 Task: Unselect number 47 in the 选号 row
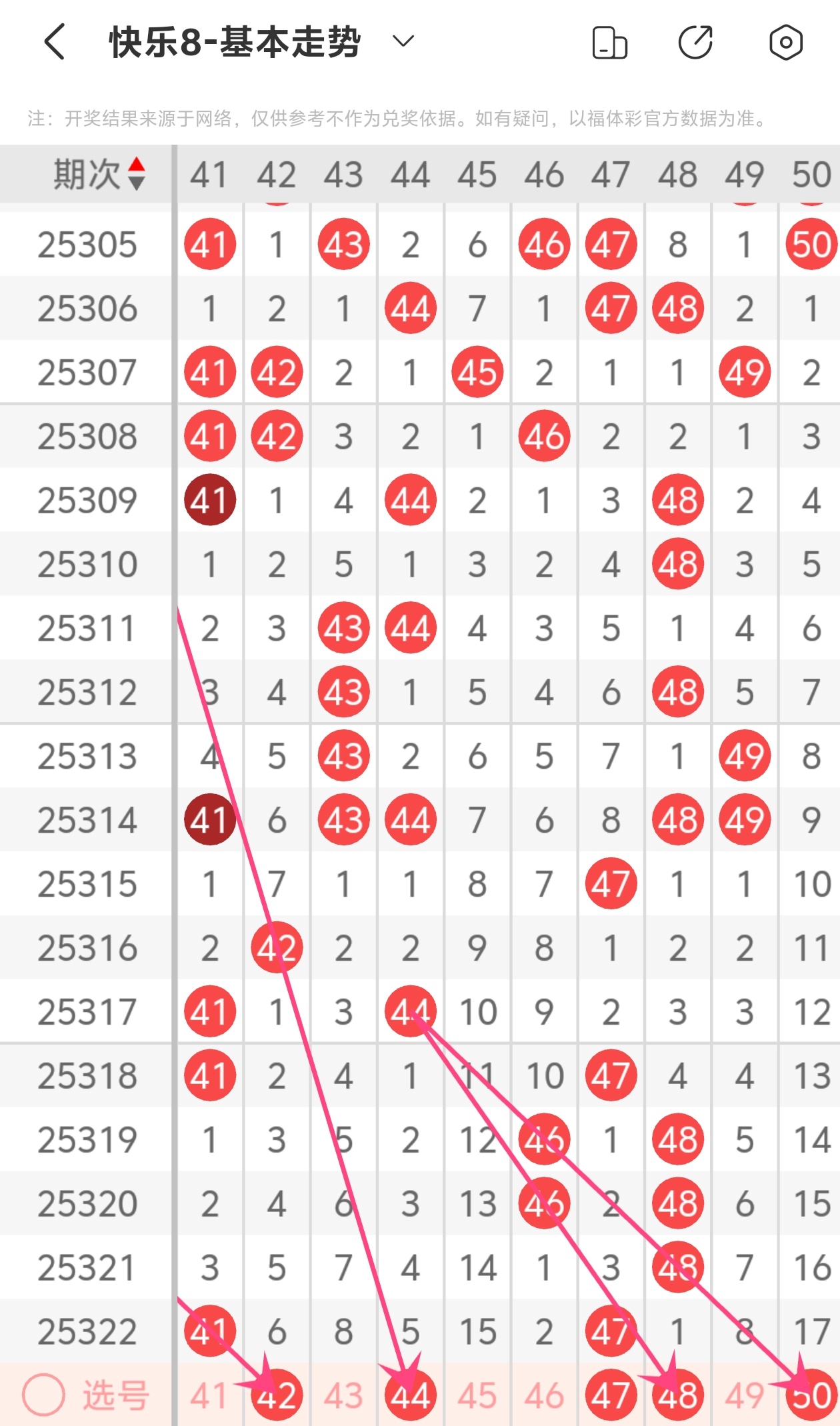(611, 1396)
